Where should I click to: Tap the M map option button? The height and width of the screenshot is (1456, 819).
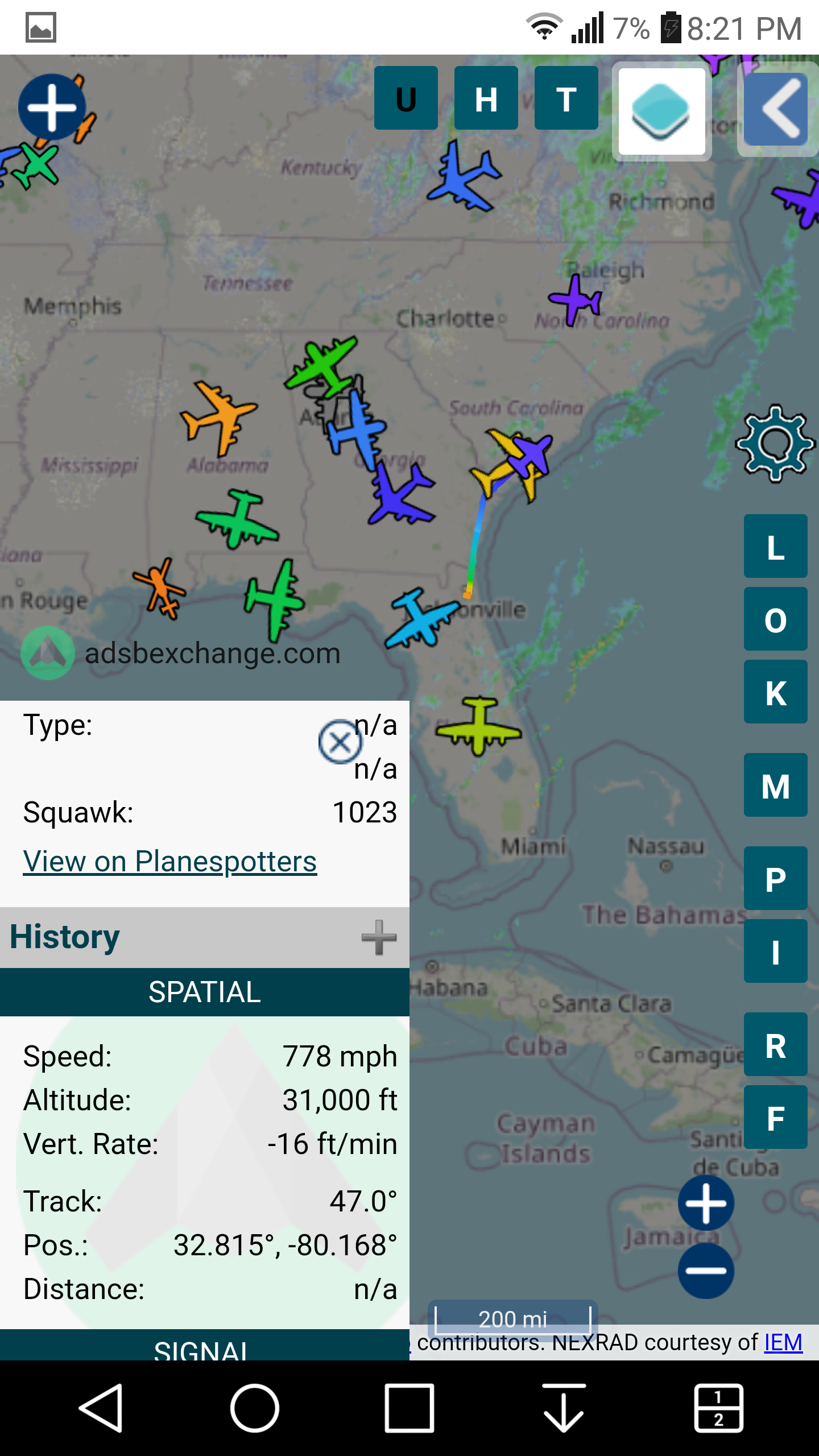[775, 785]
